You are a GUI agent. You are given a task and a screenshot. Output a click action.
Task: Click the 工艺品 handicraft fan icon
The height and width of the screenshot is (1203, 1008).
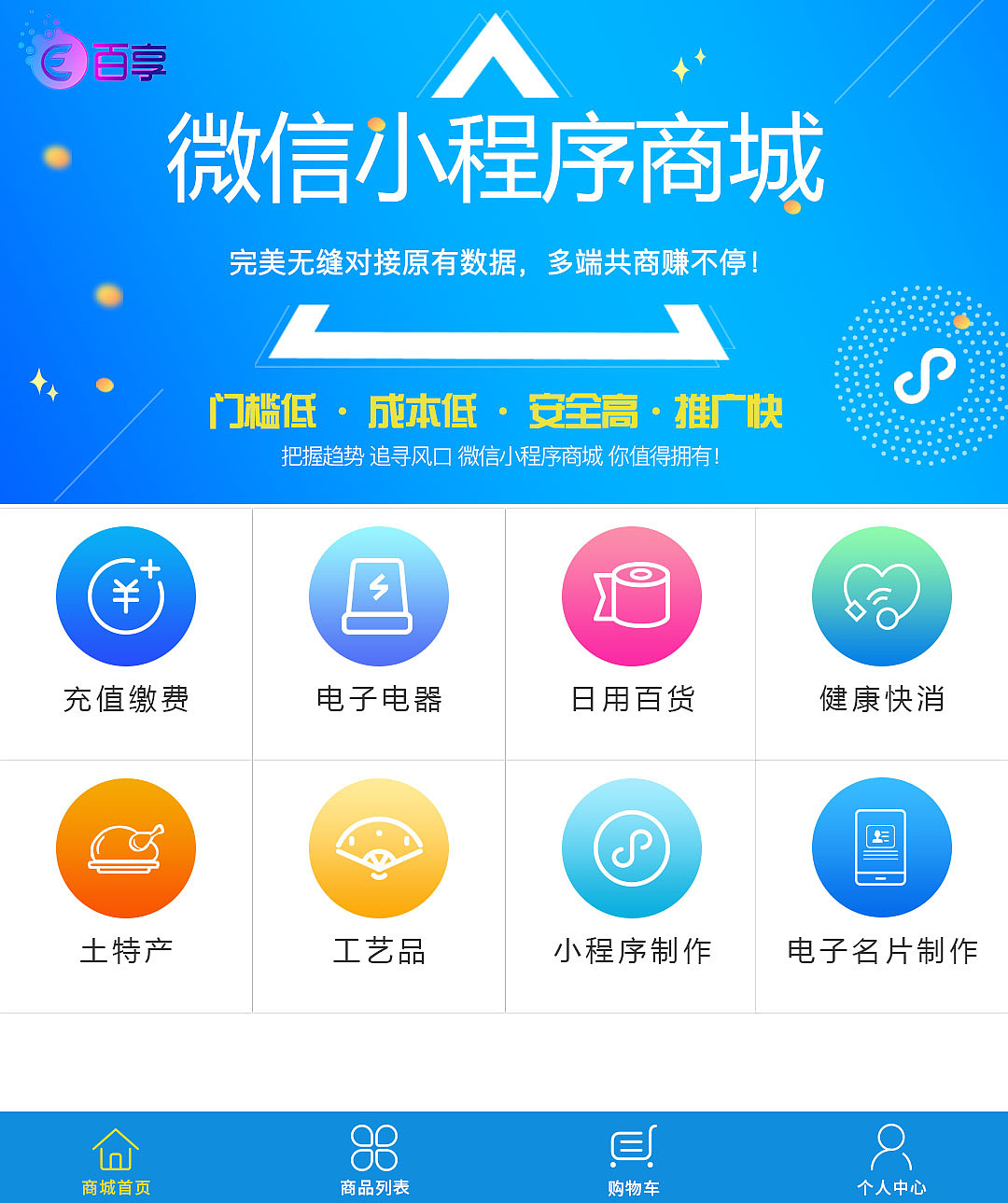pos(378,846)
